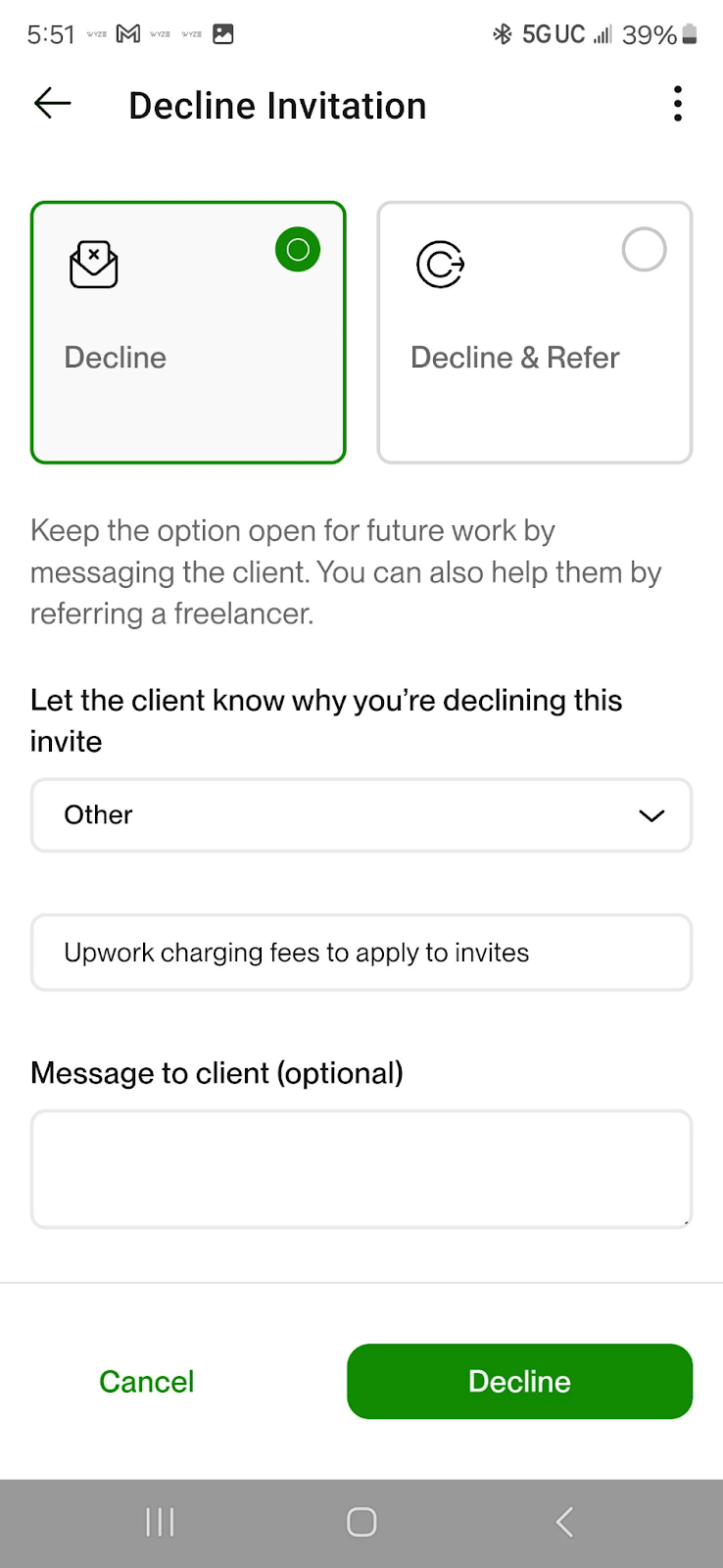
Task: Choose the Decline & Refer option
Action: (x=535, y=332)
